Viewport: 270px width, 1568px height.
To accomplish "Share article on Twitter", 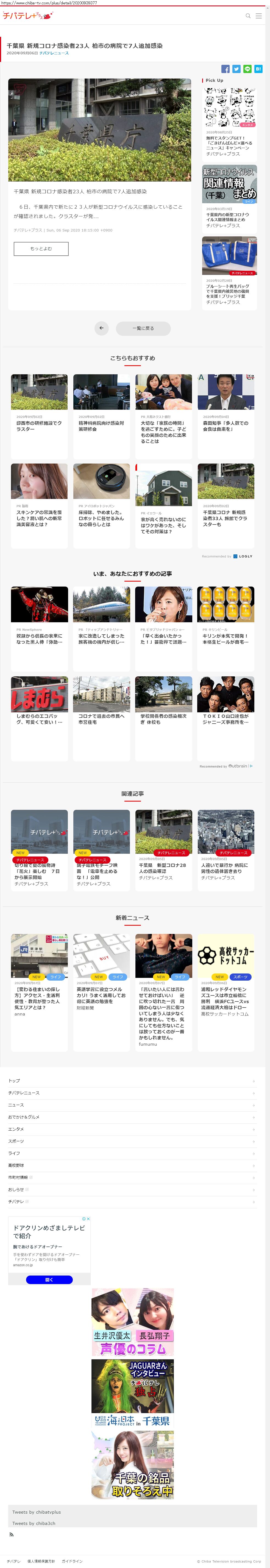I will point(236,69).
